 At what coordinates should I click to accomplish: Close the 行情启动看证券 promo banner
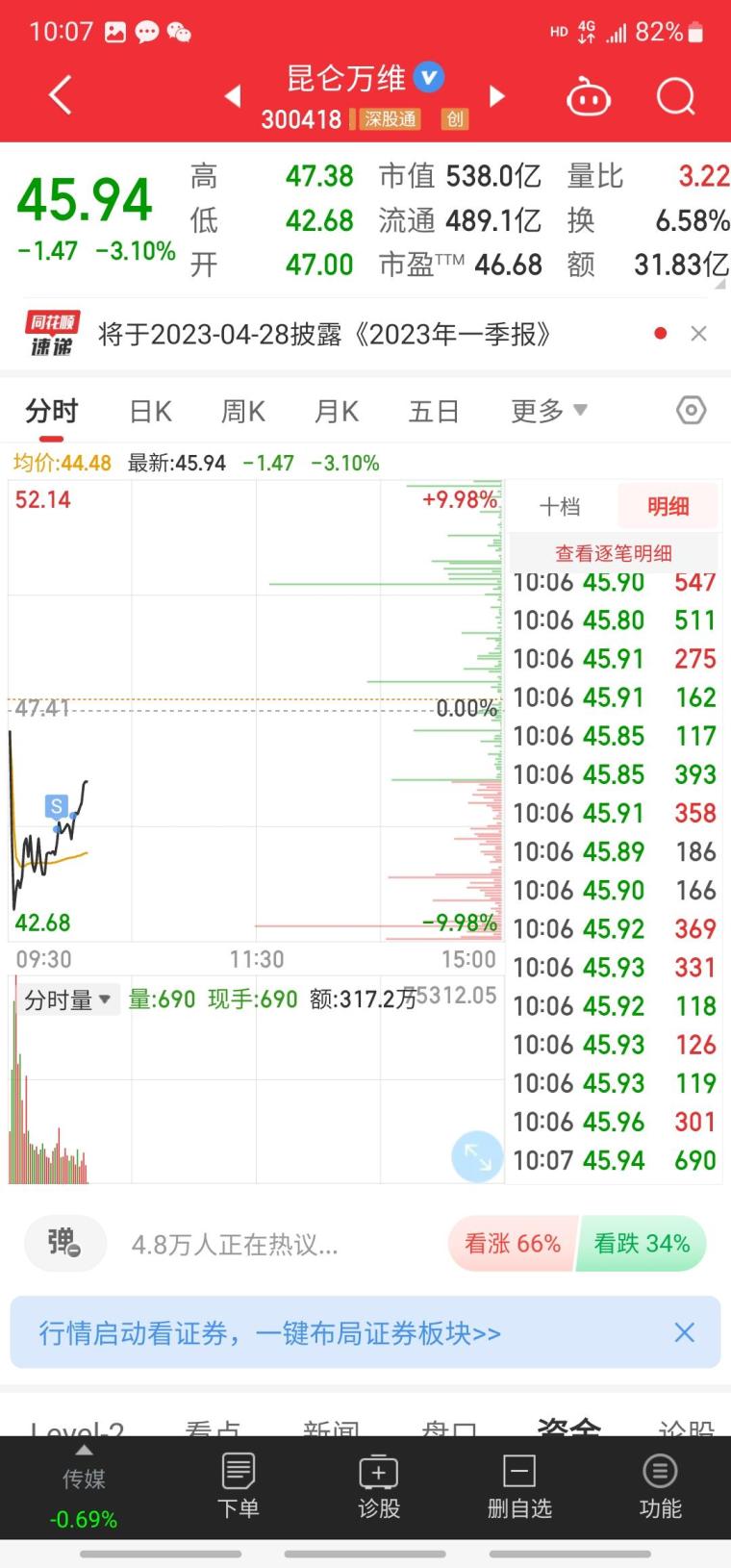(x=684, y=1332)
